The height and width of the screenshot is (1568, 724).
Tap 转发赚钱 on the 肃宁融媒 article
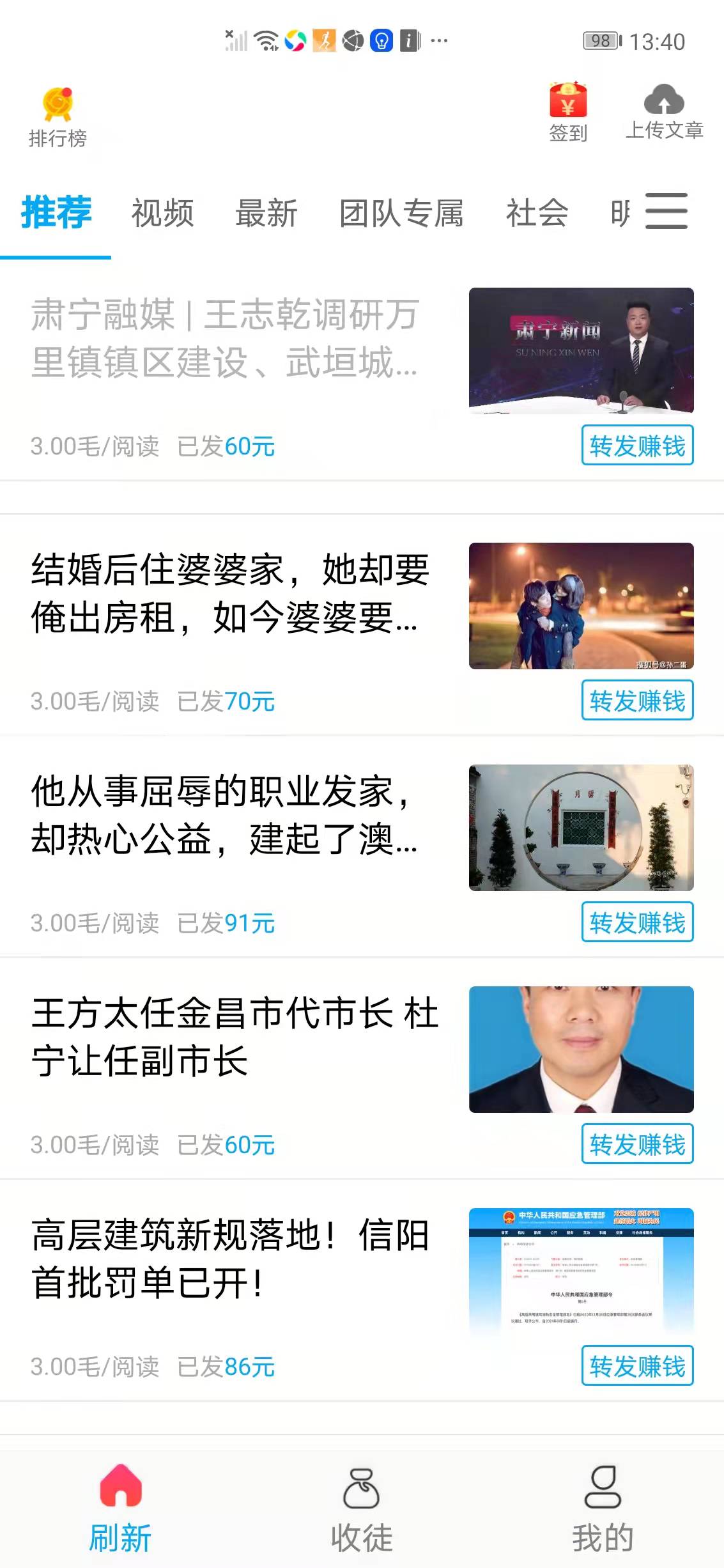pos(636,446)
